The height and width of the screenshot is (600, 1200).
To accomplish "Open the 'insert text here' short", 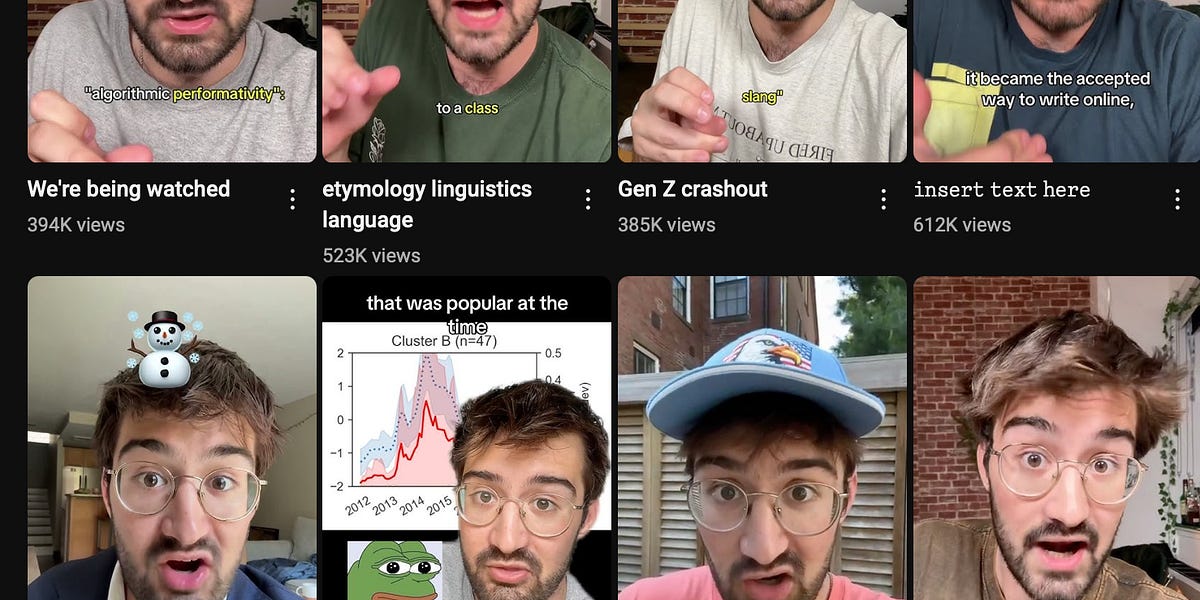I will (x=1056, y=80).
